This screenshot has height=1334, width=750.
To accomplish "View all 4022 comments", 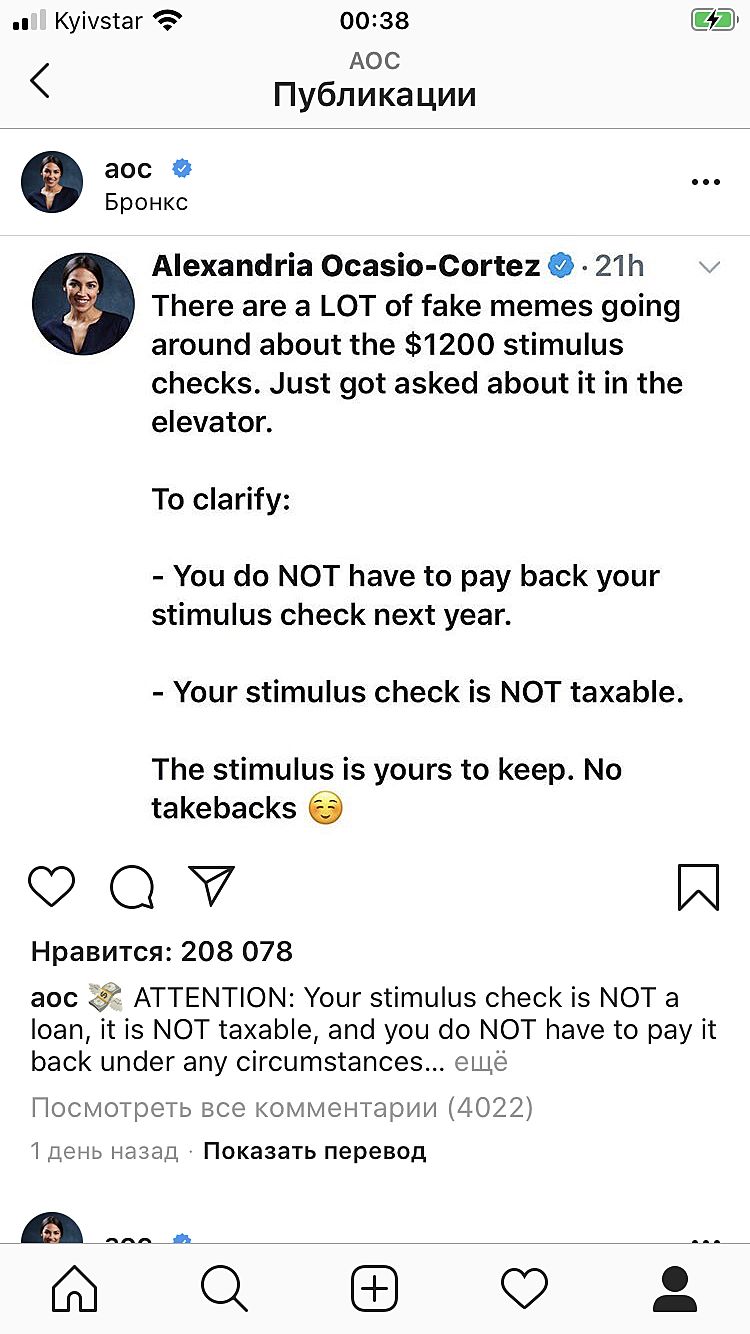I will pyautogui.click(x=282, y=1107).
